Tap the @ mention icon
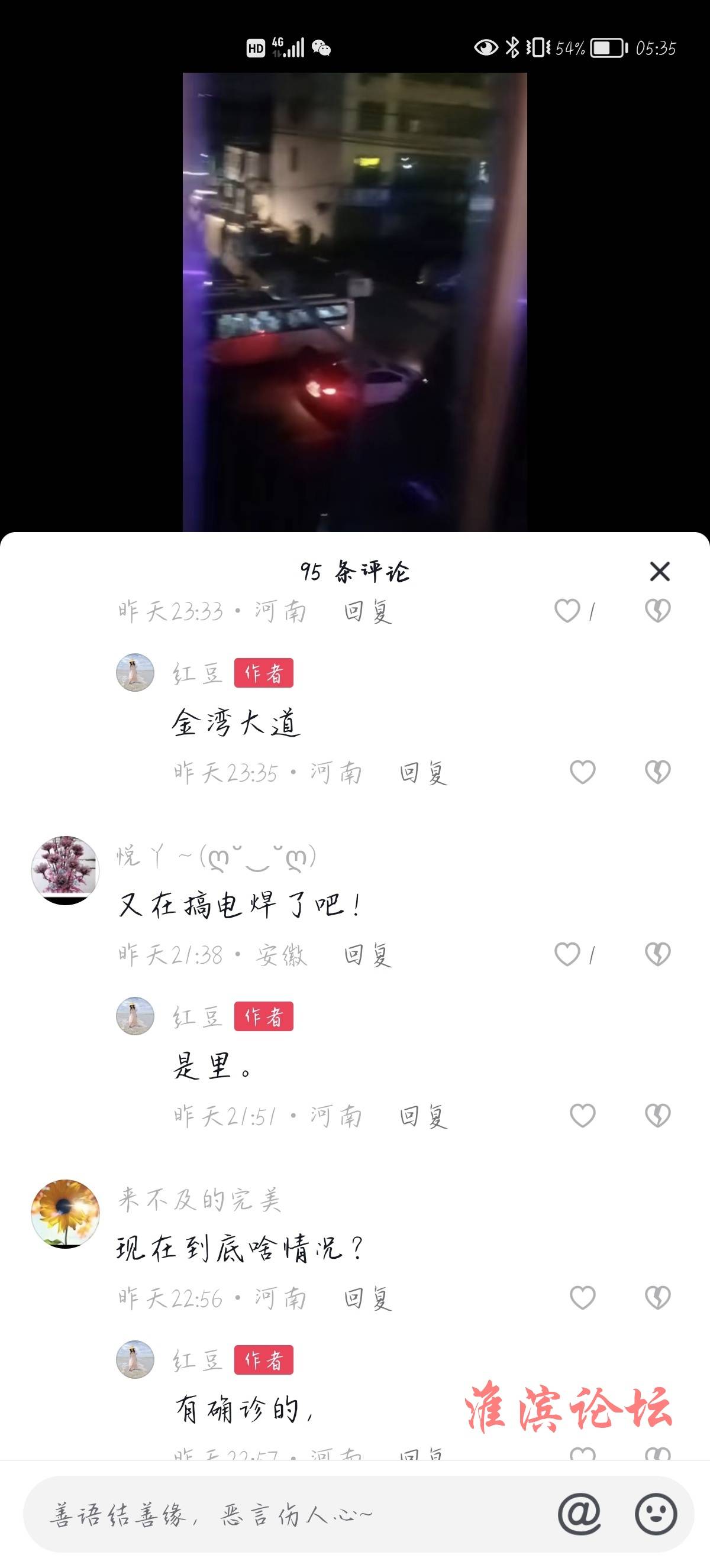Viewport: 710px width, 1568px height. click(579, 1513)
